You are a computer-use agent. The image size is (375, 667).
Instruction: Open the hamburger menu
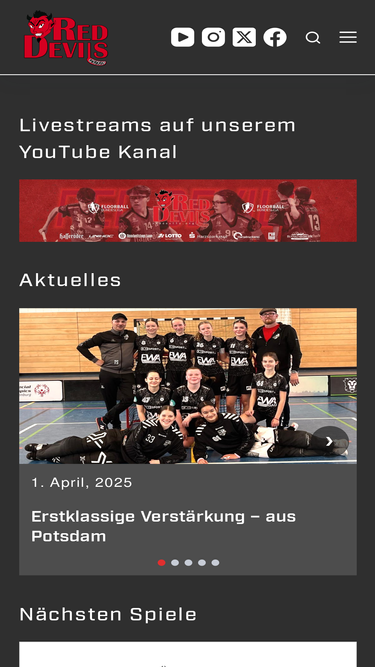[348, 37]
